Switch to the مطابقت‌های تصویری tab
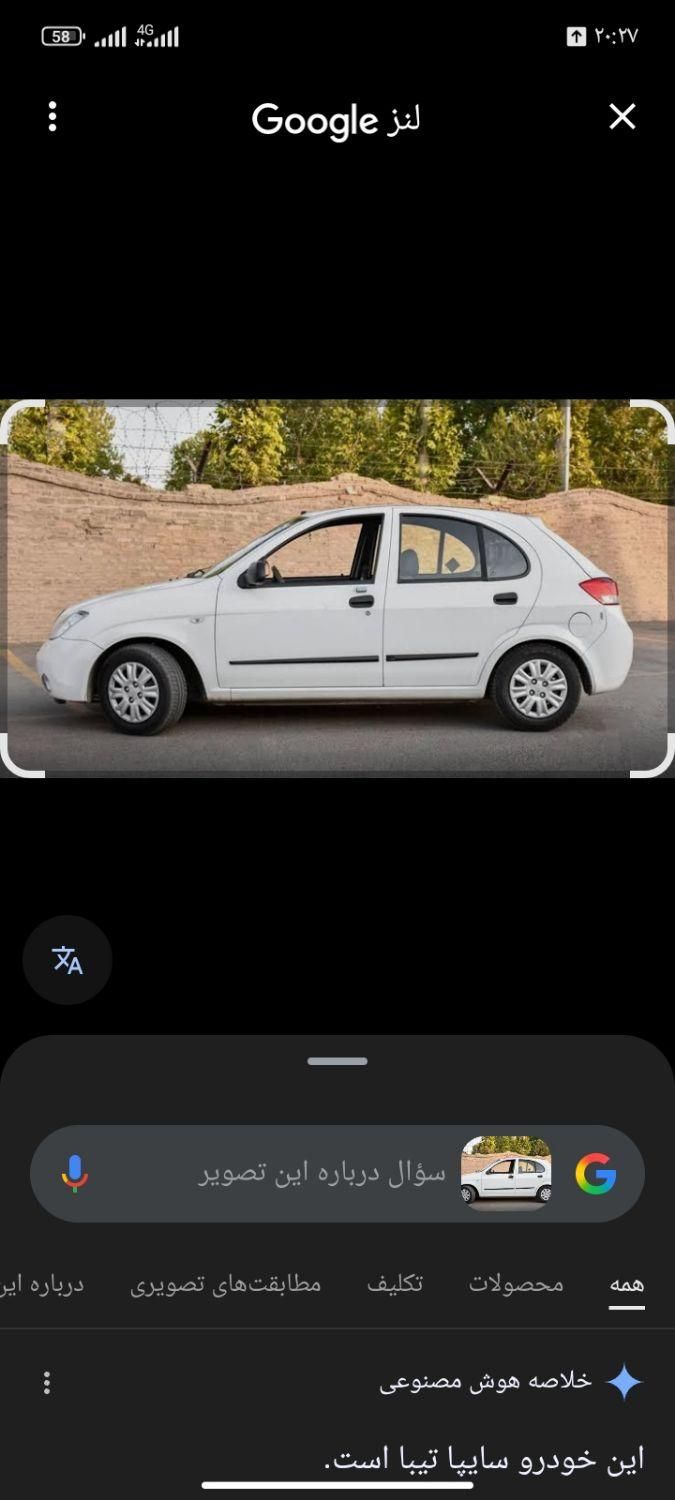Screen dimensions: 675x1500 [x=225, y=1284]
